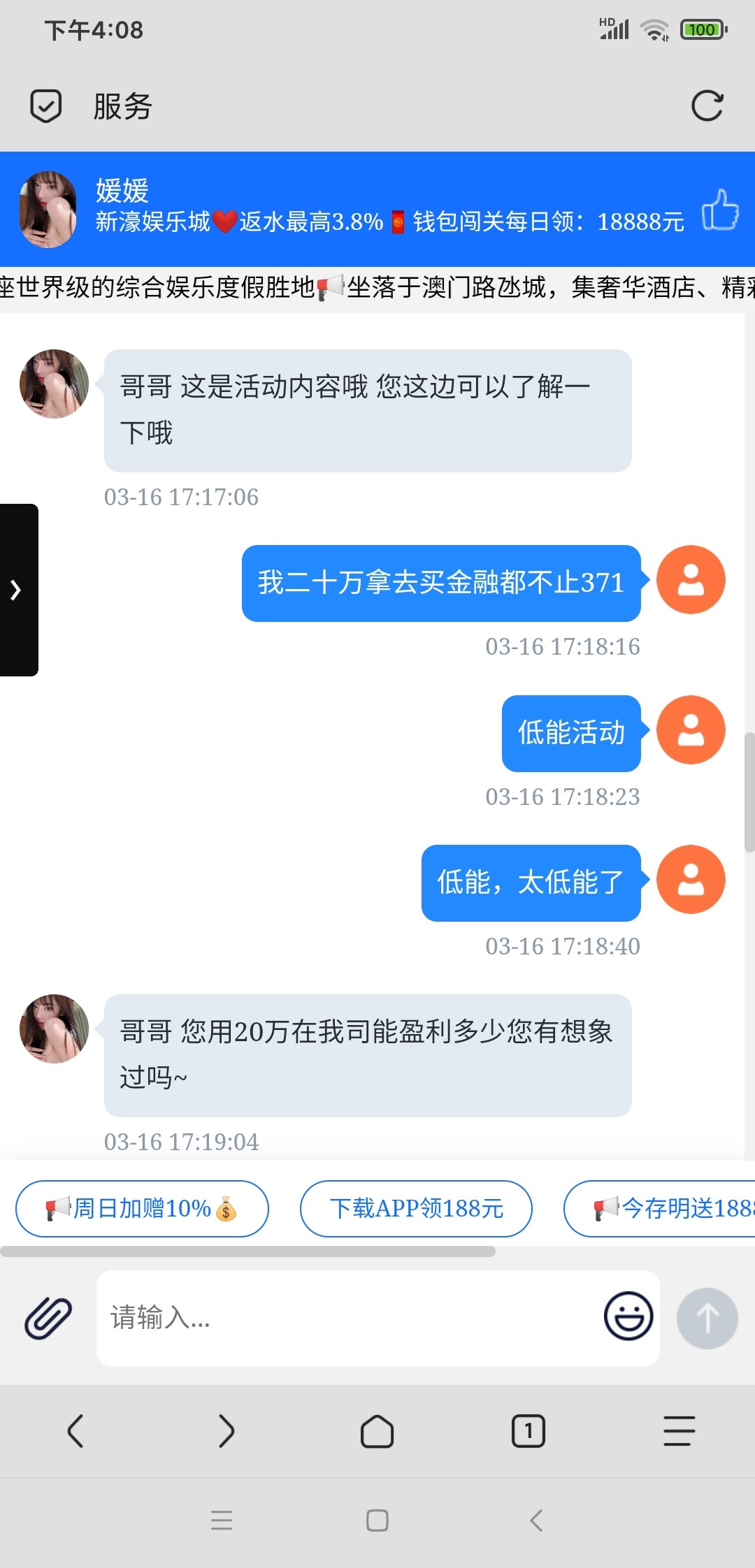
Task: Expand the black side panel arrow
Action: [x=17, y=590]
